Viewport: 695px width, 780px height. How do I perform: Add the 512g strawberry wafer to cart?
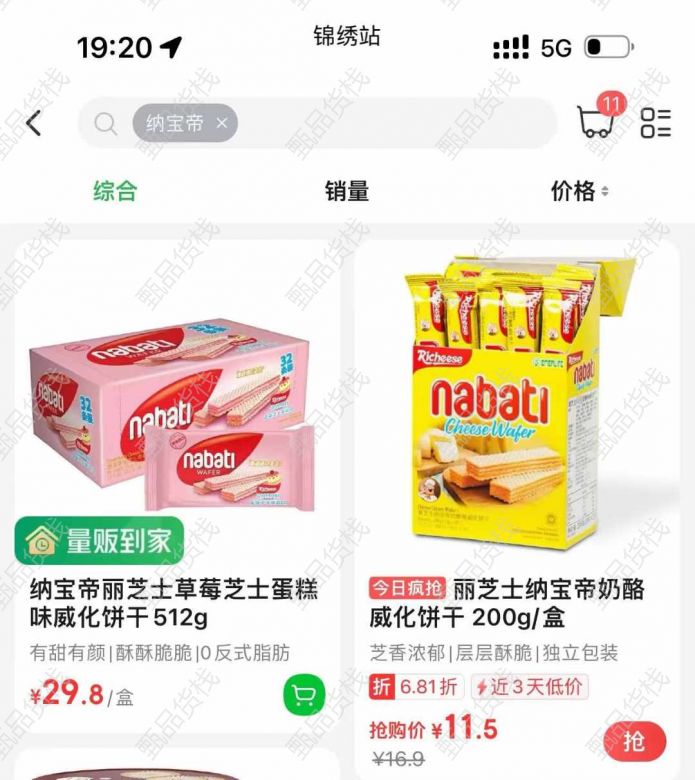pos(304,695)
